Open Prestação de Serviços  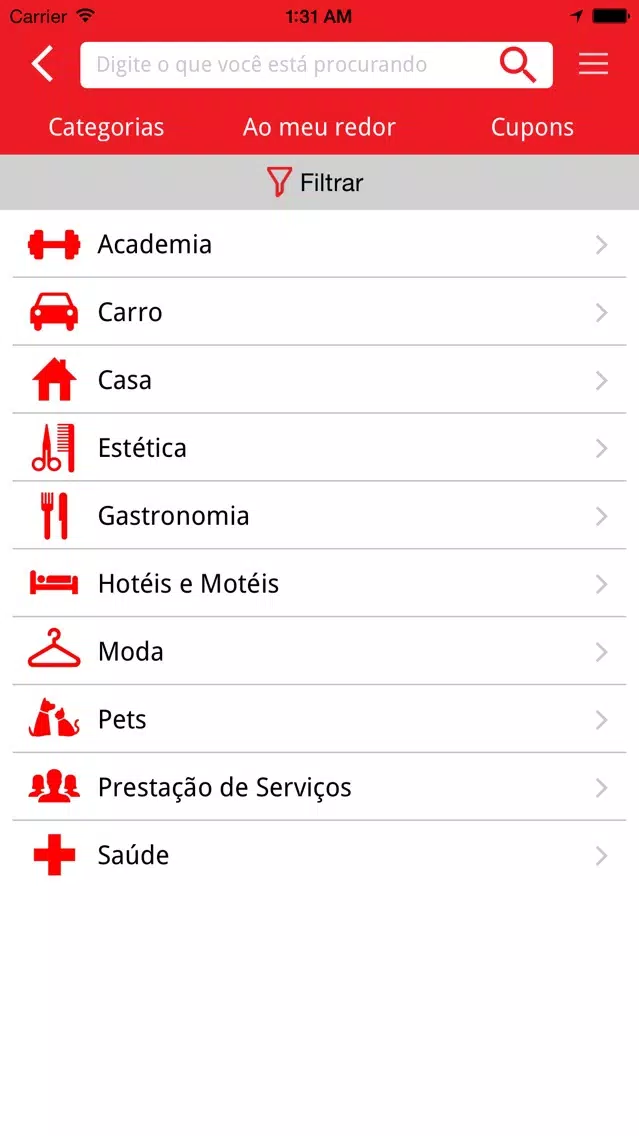(x=320, y=787)
